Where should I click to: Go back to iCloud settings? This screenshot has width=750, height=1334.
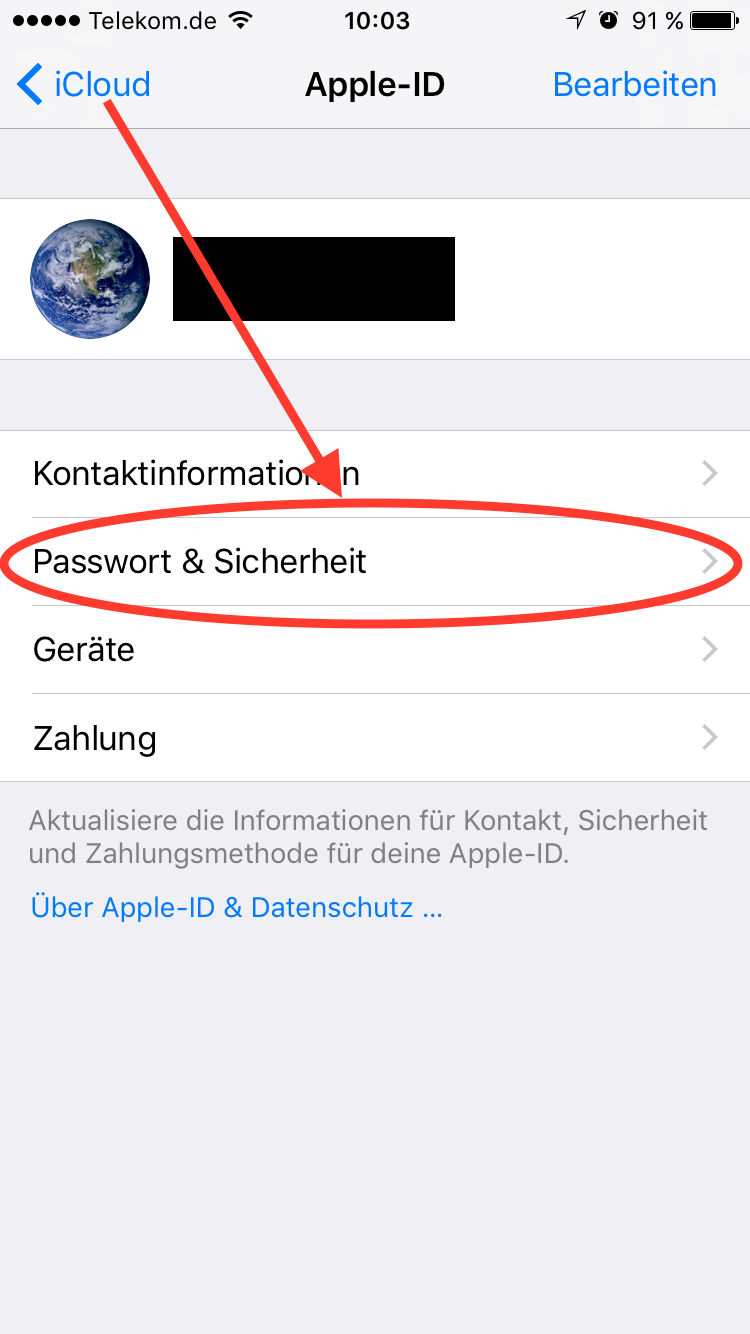[84, 85]
